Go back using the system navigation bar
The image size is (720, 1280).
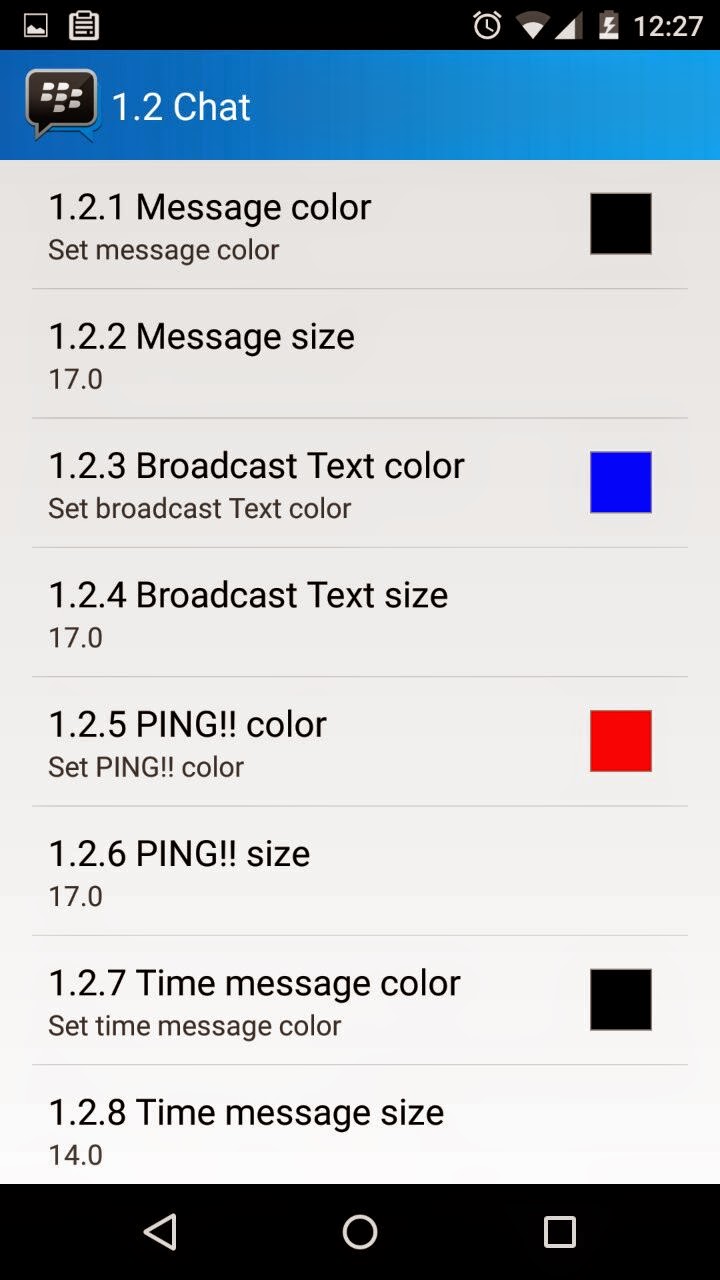pyautogui.click(x=161, y=1232)
